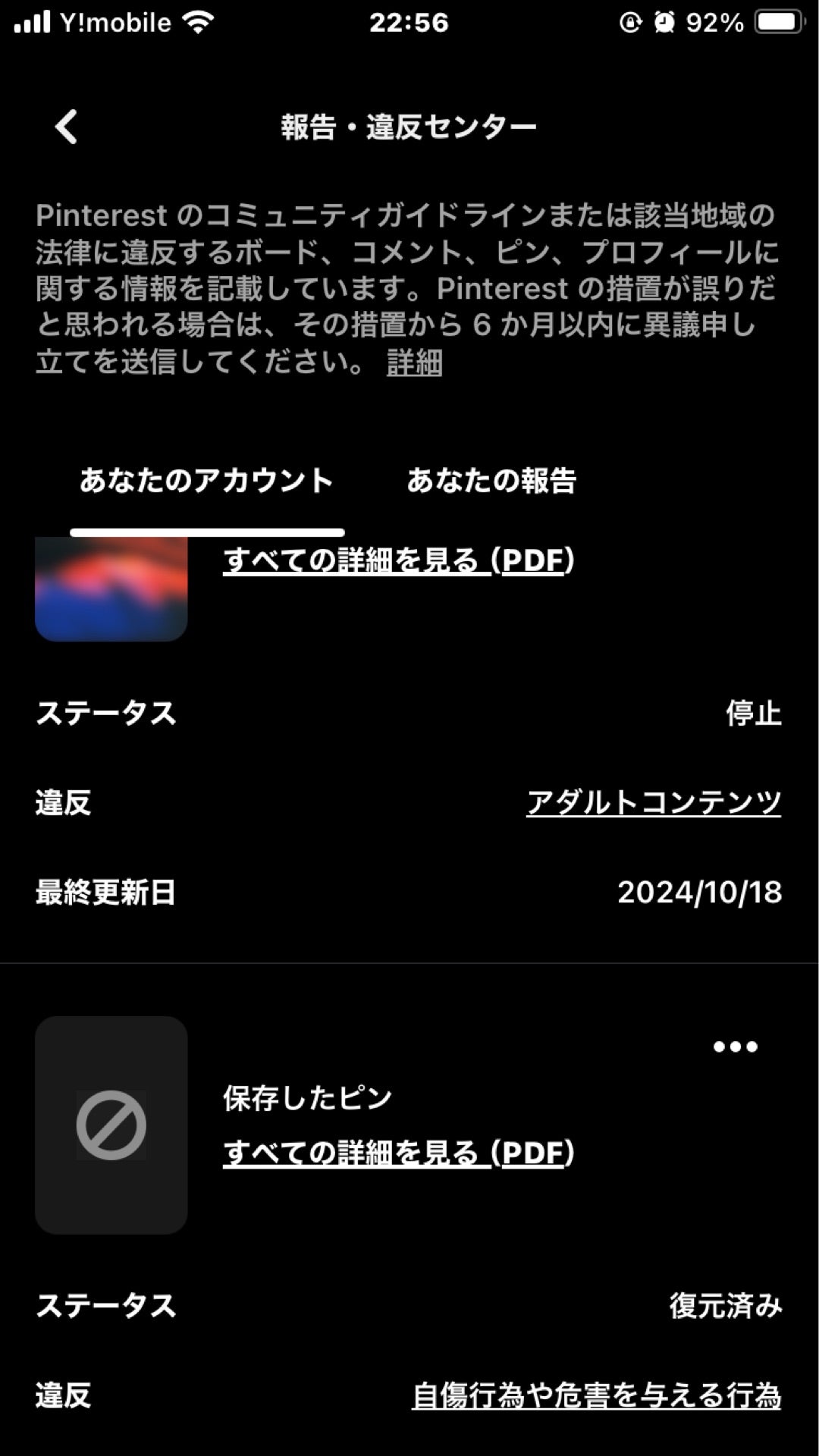Select the あなたのアカウント tab
Viewport: 819px width, 1456px height.
206,482
